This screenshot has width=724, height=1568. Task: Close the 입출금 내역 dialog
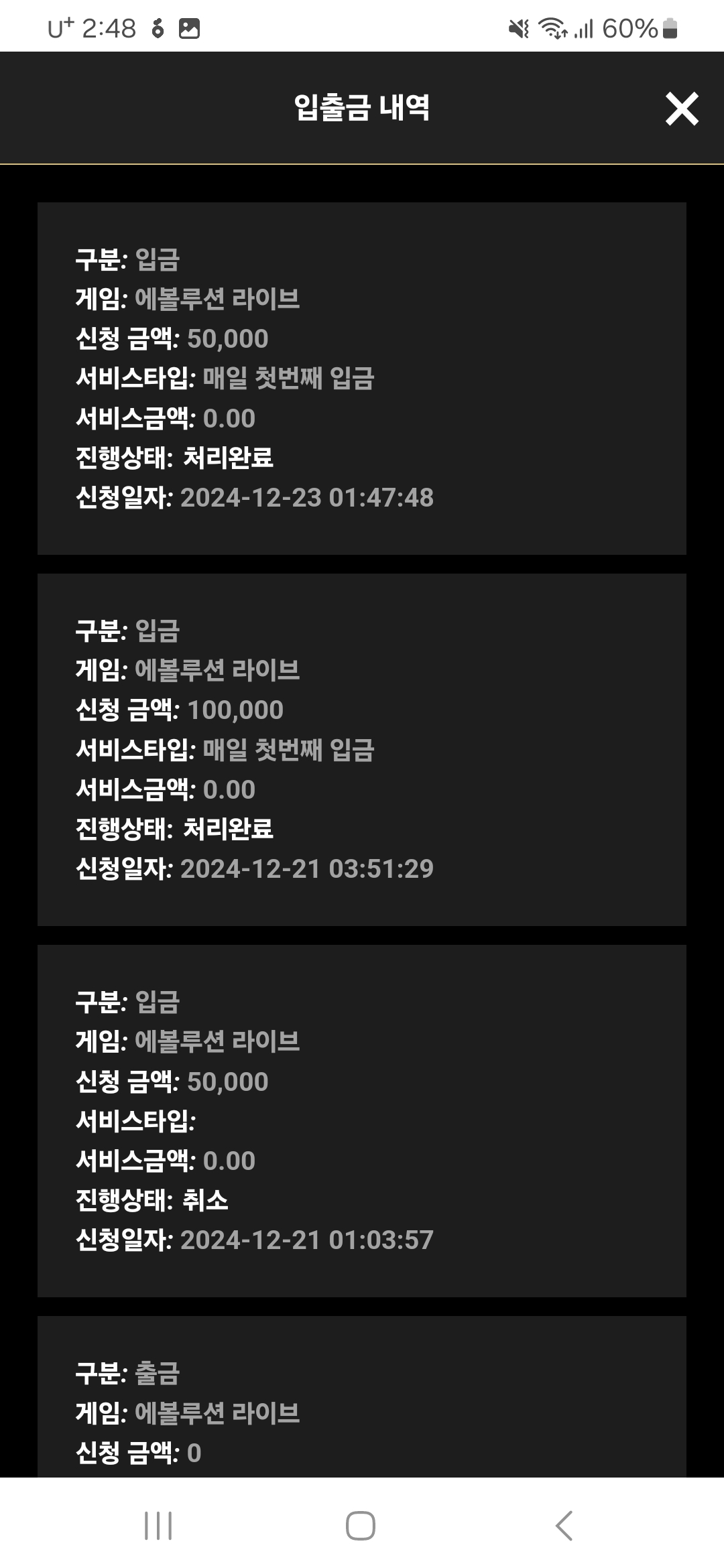click(682, 109)
